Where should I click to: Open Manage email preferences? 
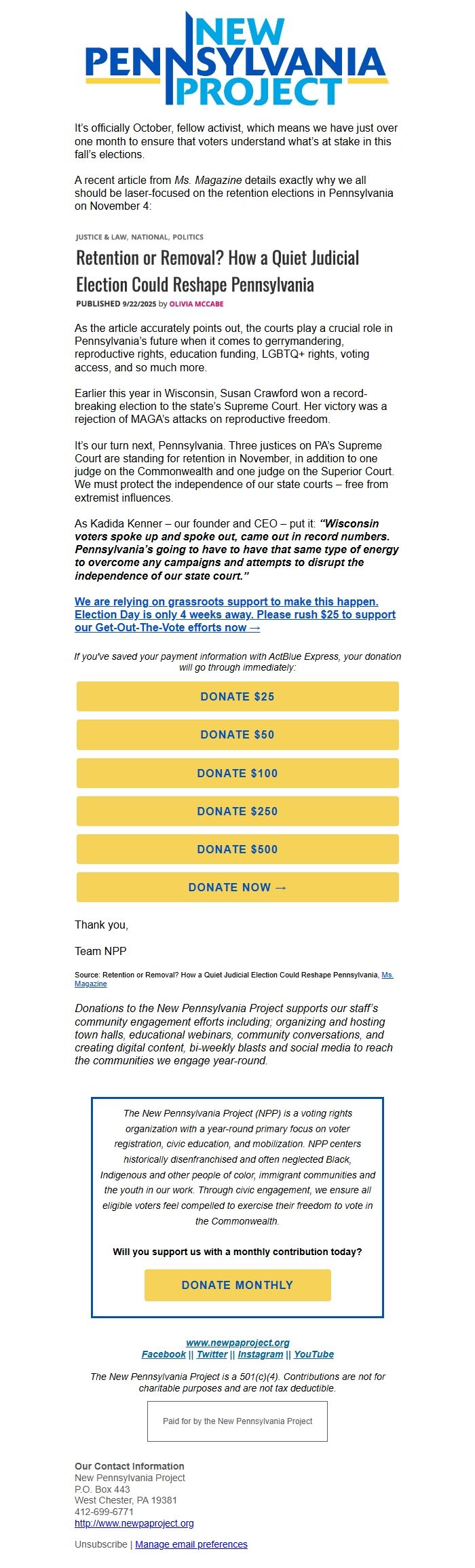pos(191,1544)
